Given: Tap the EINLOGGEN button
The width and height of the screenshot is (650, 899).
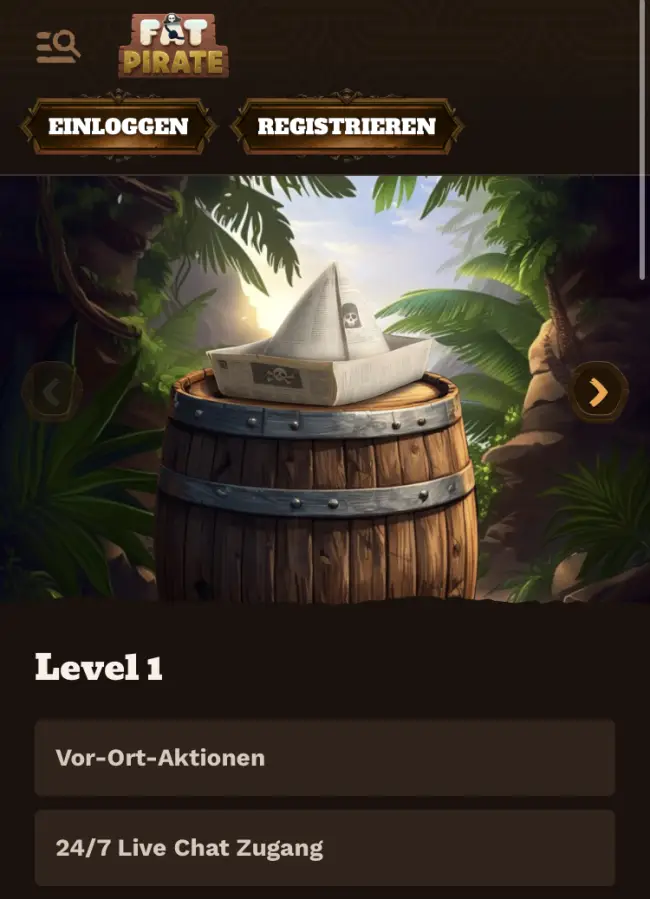Looking at the screenshot, I should coord(118,127).
